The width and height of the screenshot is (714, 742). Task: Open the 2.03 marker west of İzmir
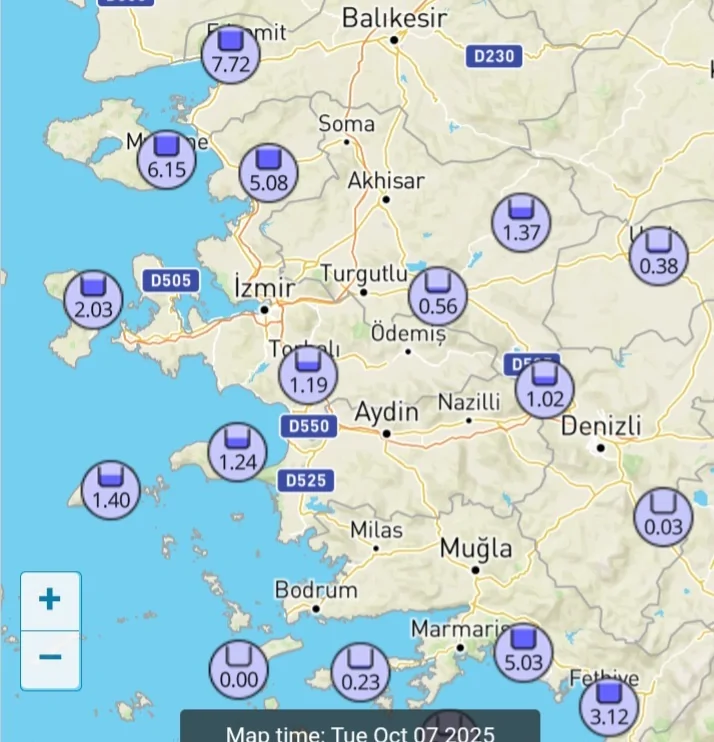(93, 299)
